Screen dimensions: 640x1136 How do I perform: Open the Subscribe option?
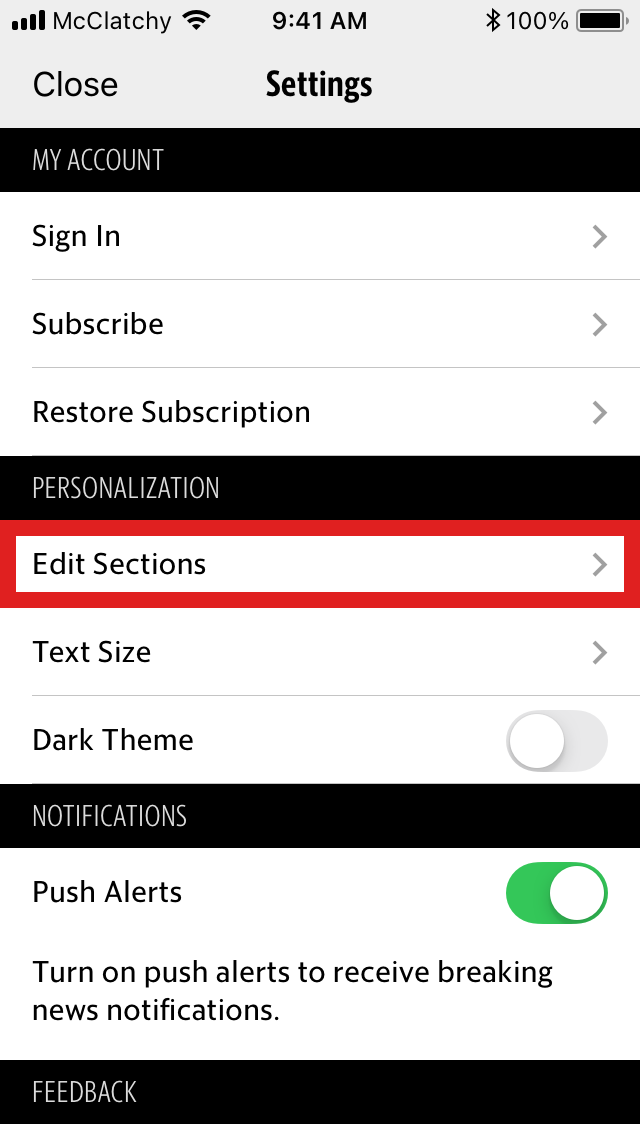coord(320,324)
